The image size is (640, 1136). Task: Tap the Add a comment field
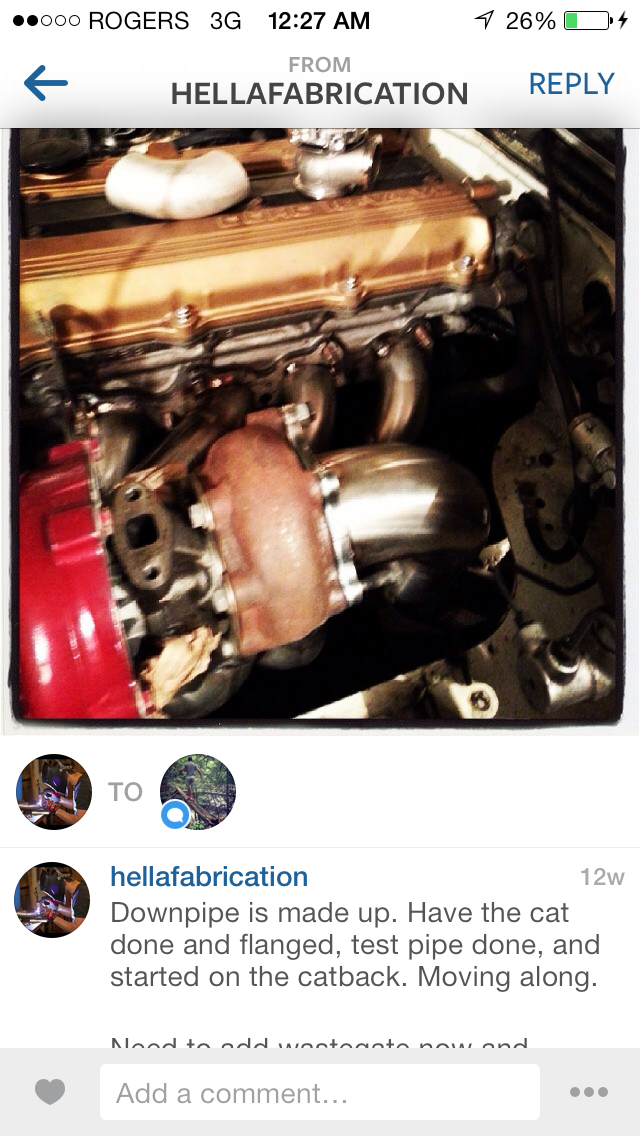(320, 1092)
